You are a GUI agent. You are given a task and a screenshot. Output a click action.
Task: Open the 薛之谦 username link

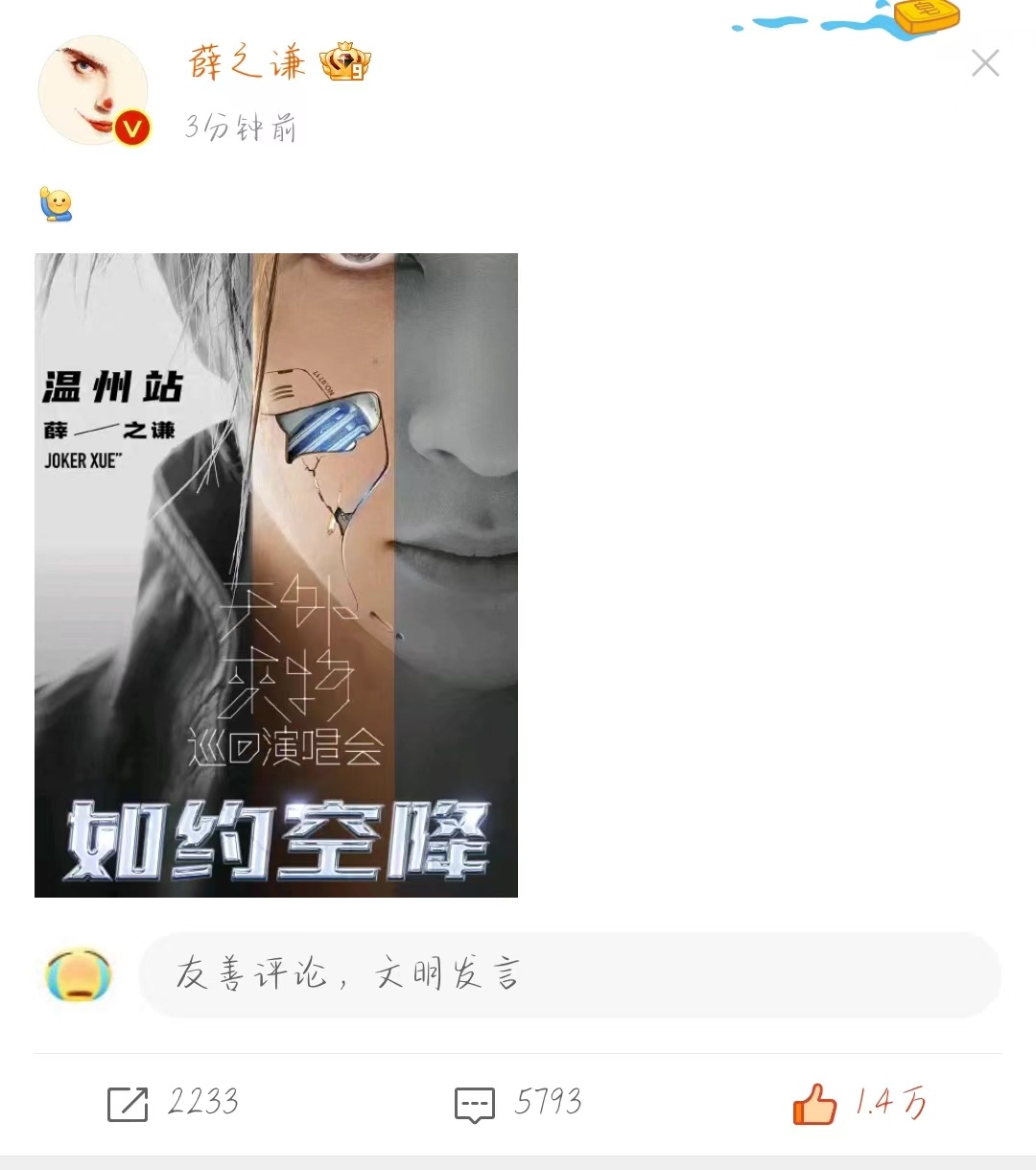247,63
